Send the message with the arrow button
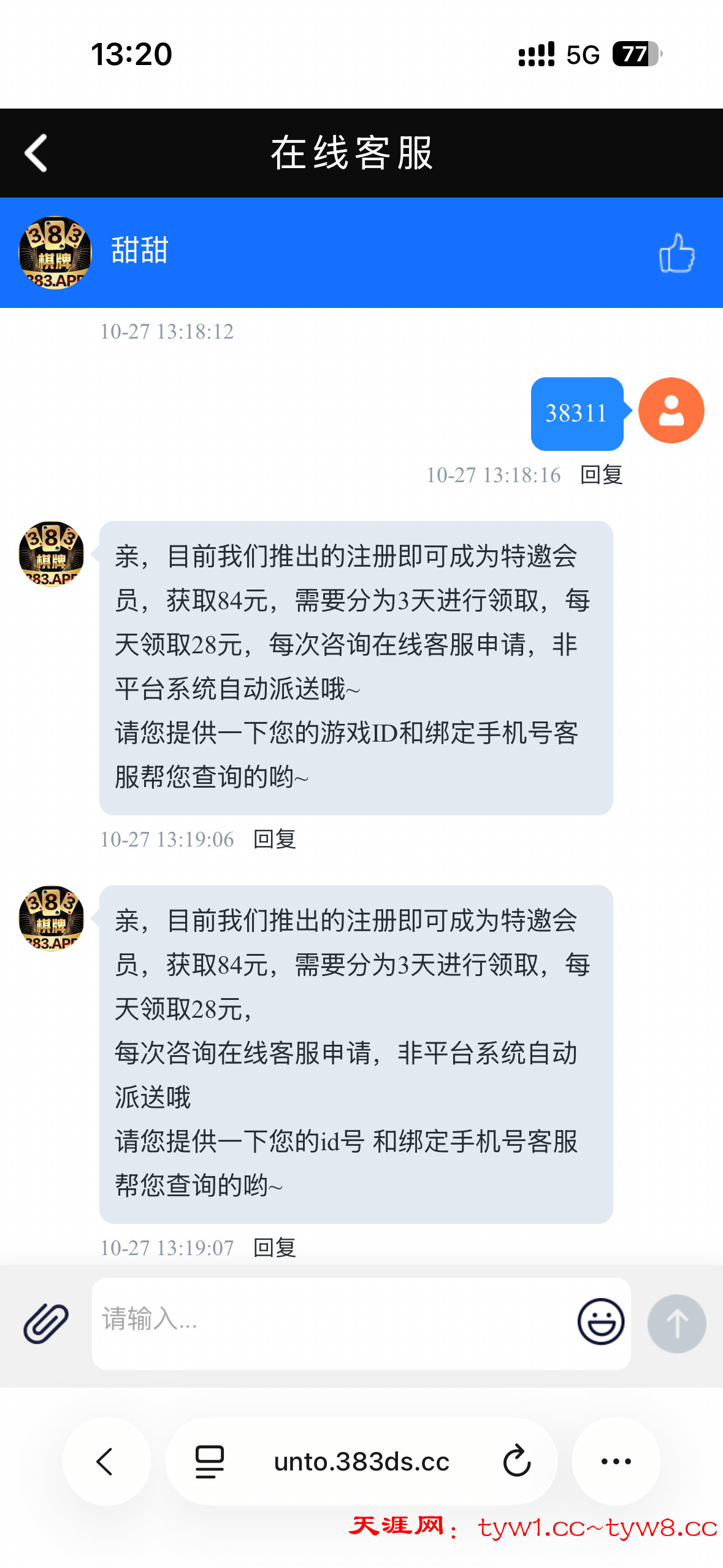This screenshot has width=723, height=1568. click(x=676, y=1323)
